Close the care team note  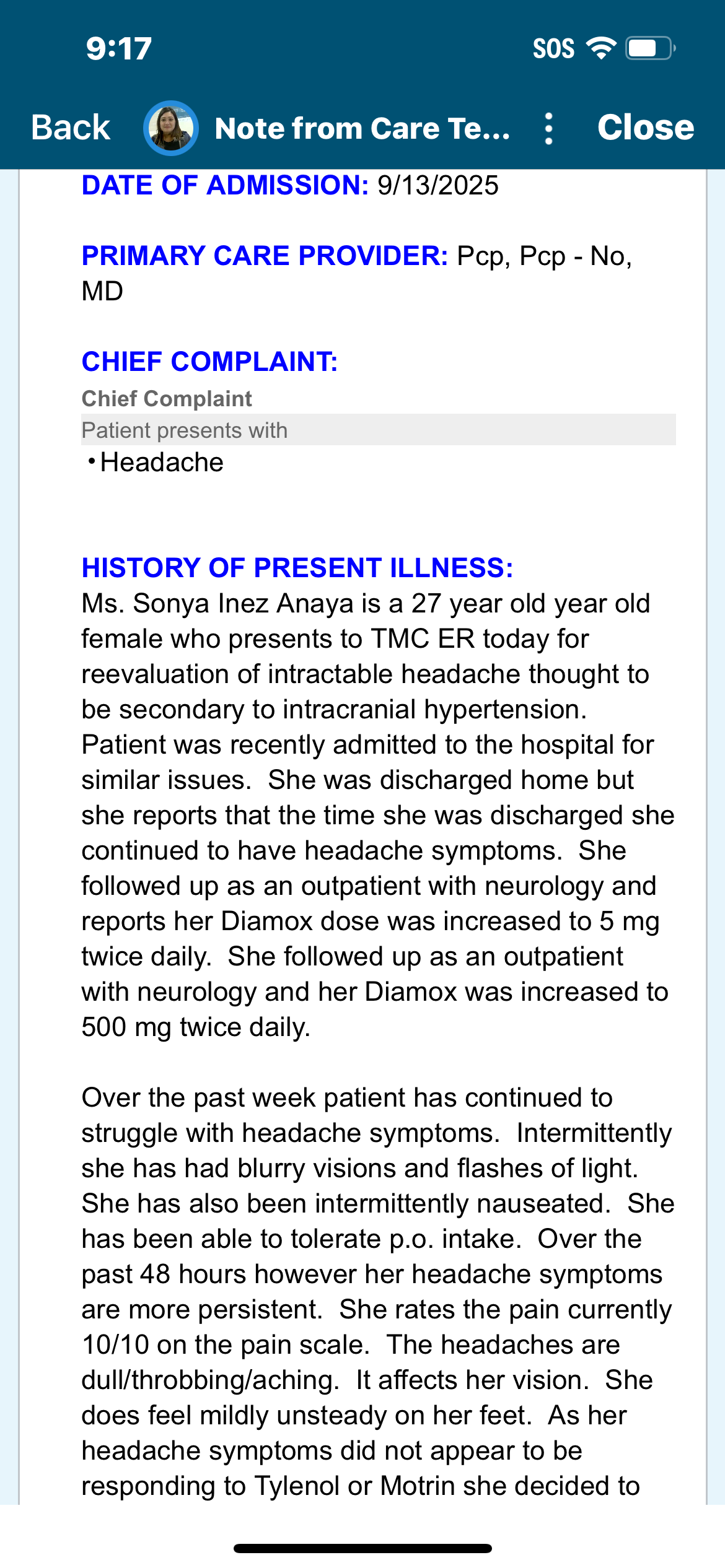645,128
